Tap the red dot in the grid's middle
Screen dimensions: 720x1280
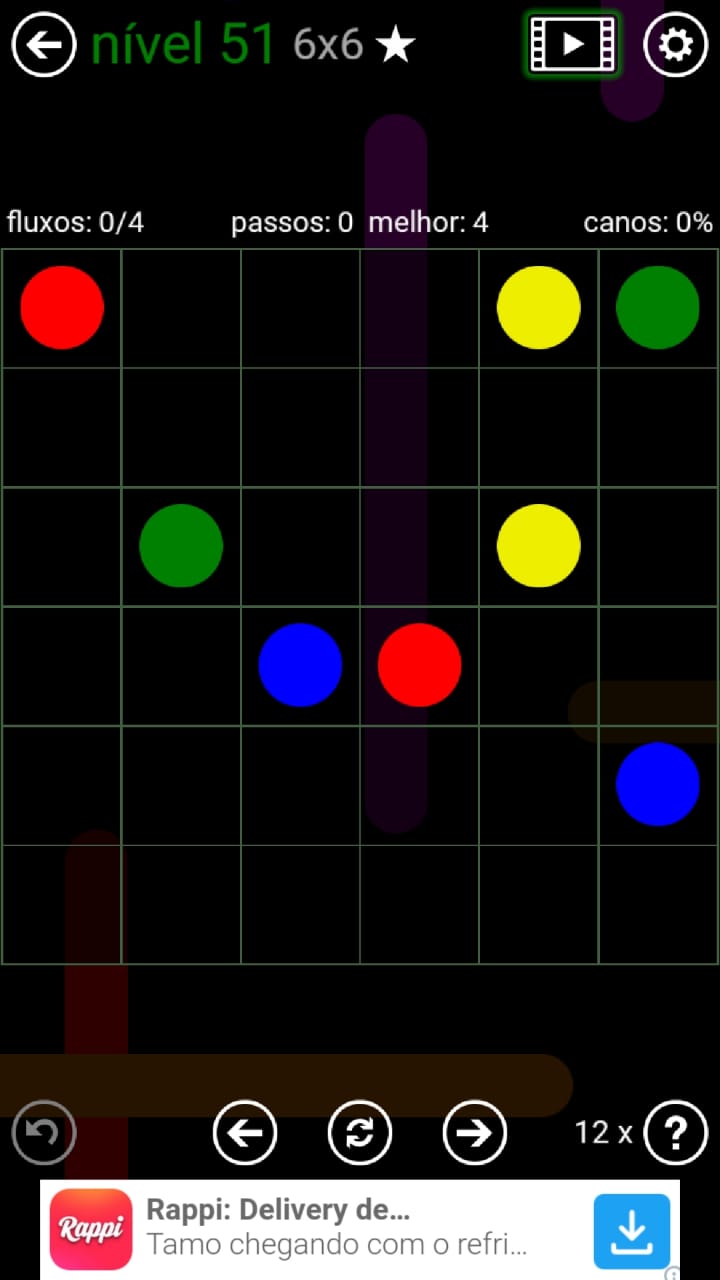419,665
